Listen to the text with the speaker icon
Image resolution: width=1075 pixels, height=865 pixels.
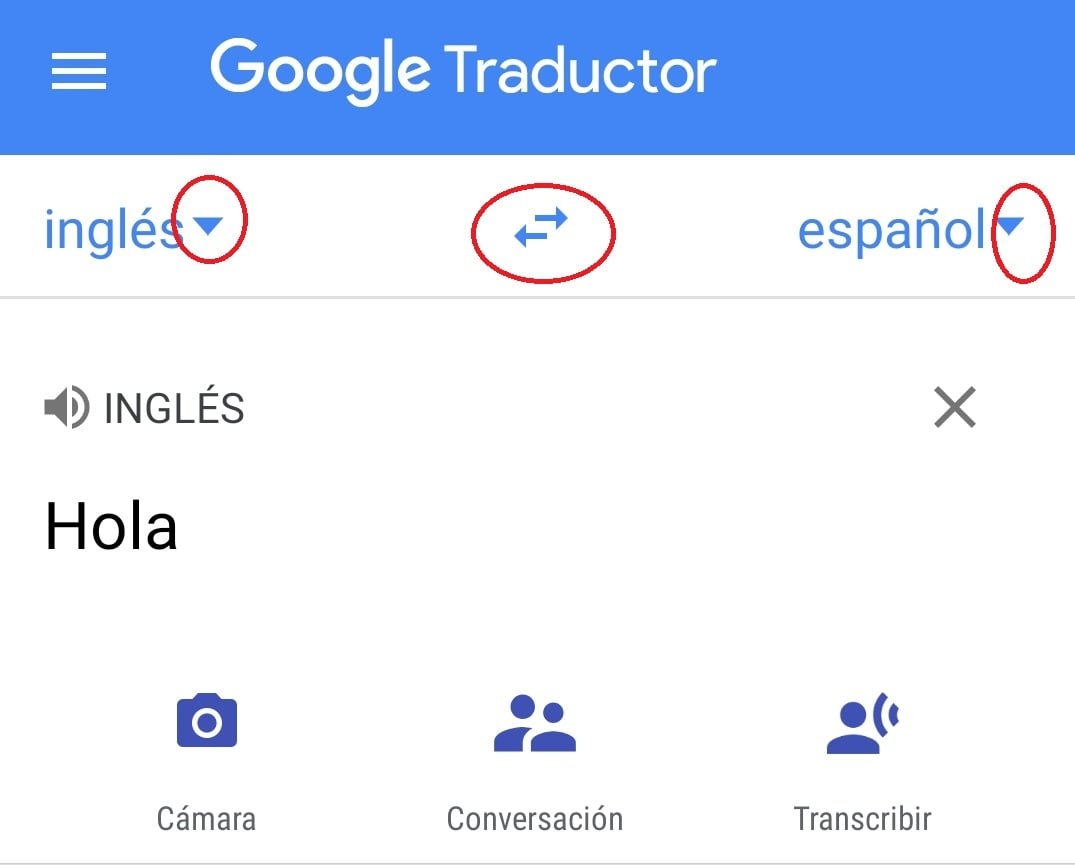coord(67,407)
